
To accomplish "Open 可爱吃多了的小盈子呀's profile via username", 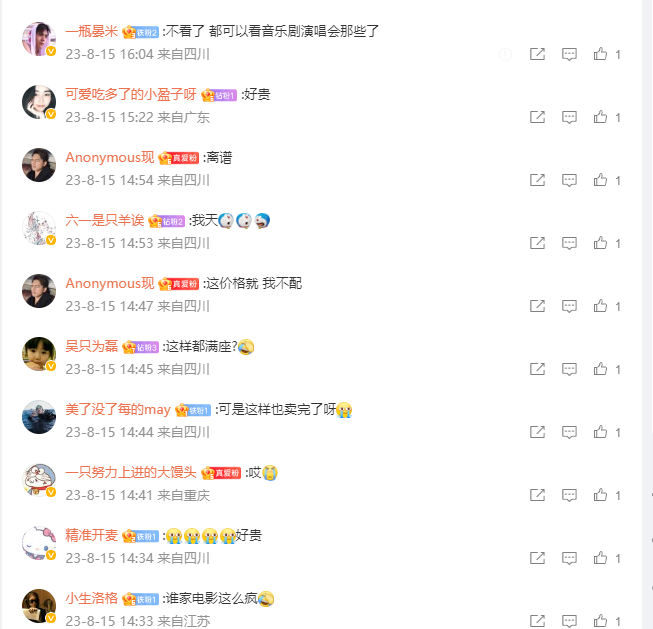I will click(131, 95).
